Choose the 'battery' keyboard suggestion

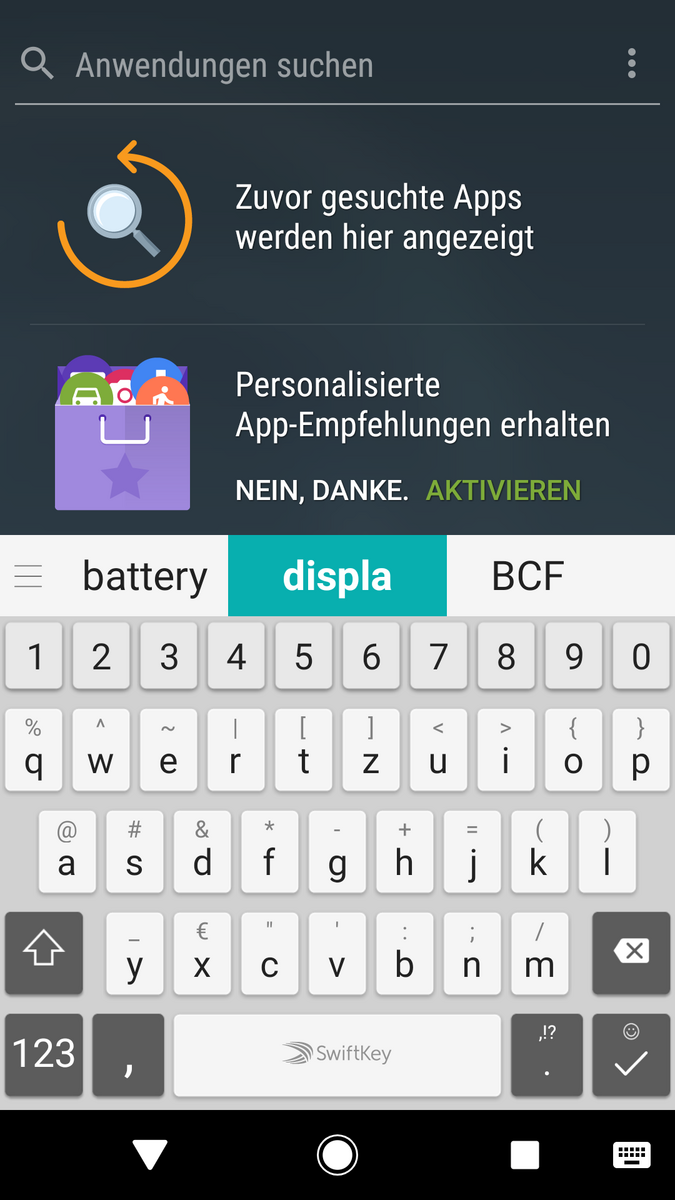click(144, 576)
